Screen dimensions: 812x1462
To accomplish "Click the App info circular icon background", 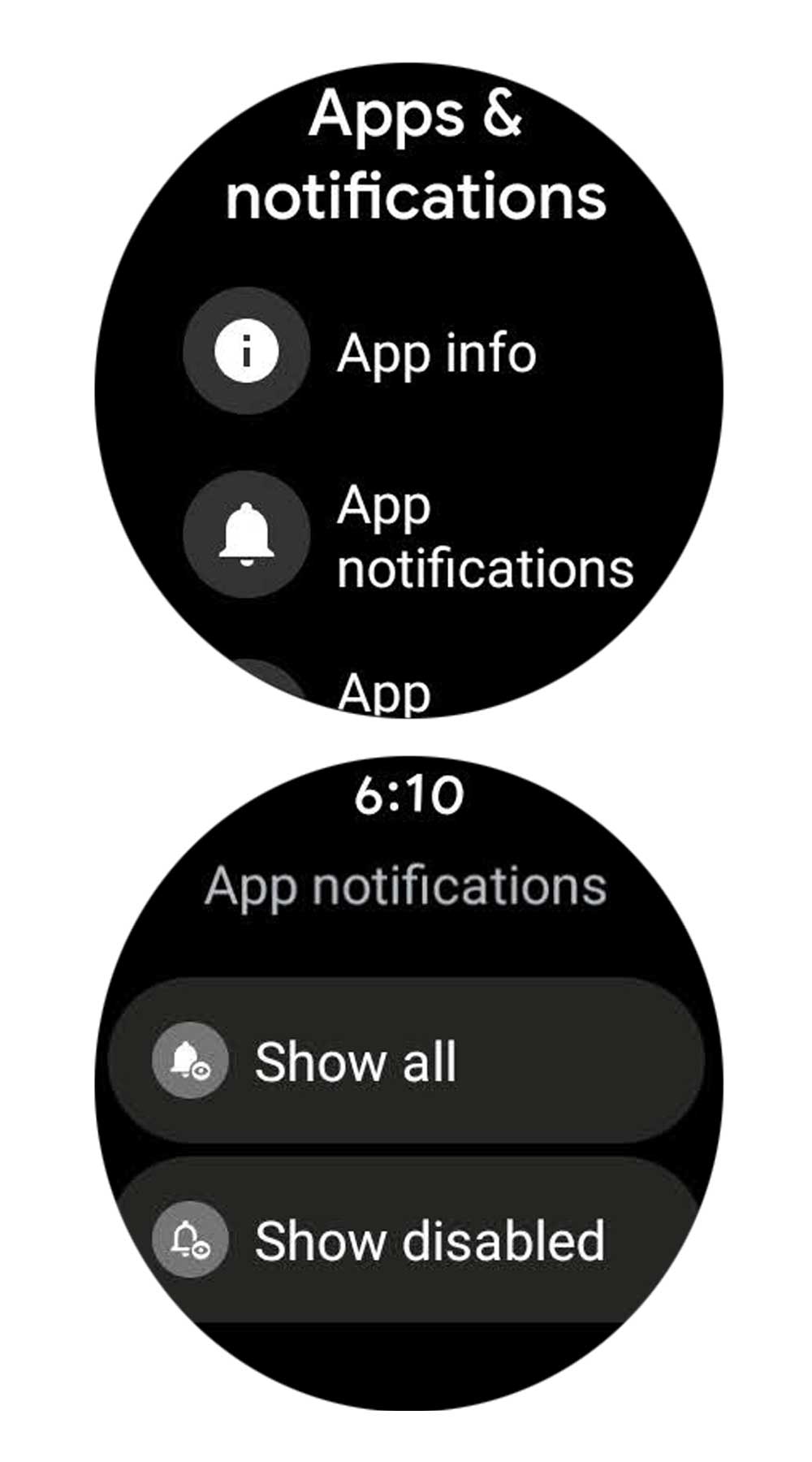I will (x=246, y=351).
